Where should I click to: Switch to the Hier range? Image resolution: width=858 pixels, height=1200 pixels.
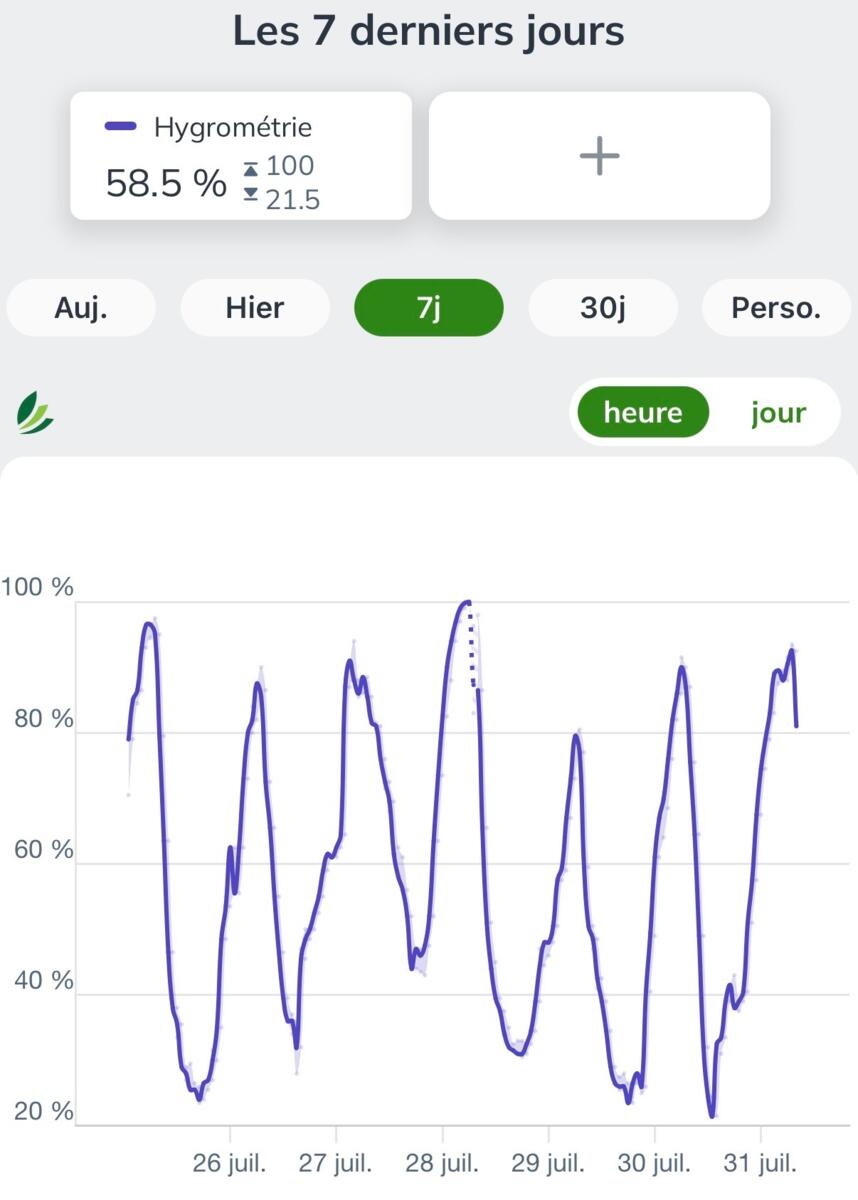pos(255,308)
